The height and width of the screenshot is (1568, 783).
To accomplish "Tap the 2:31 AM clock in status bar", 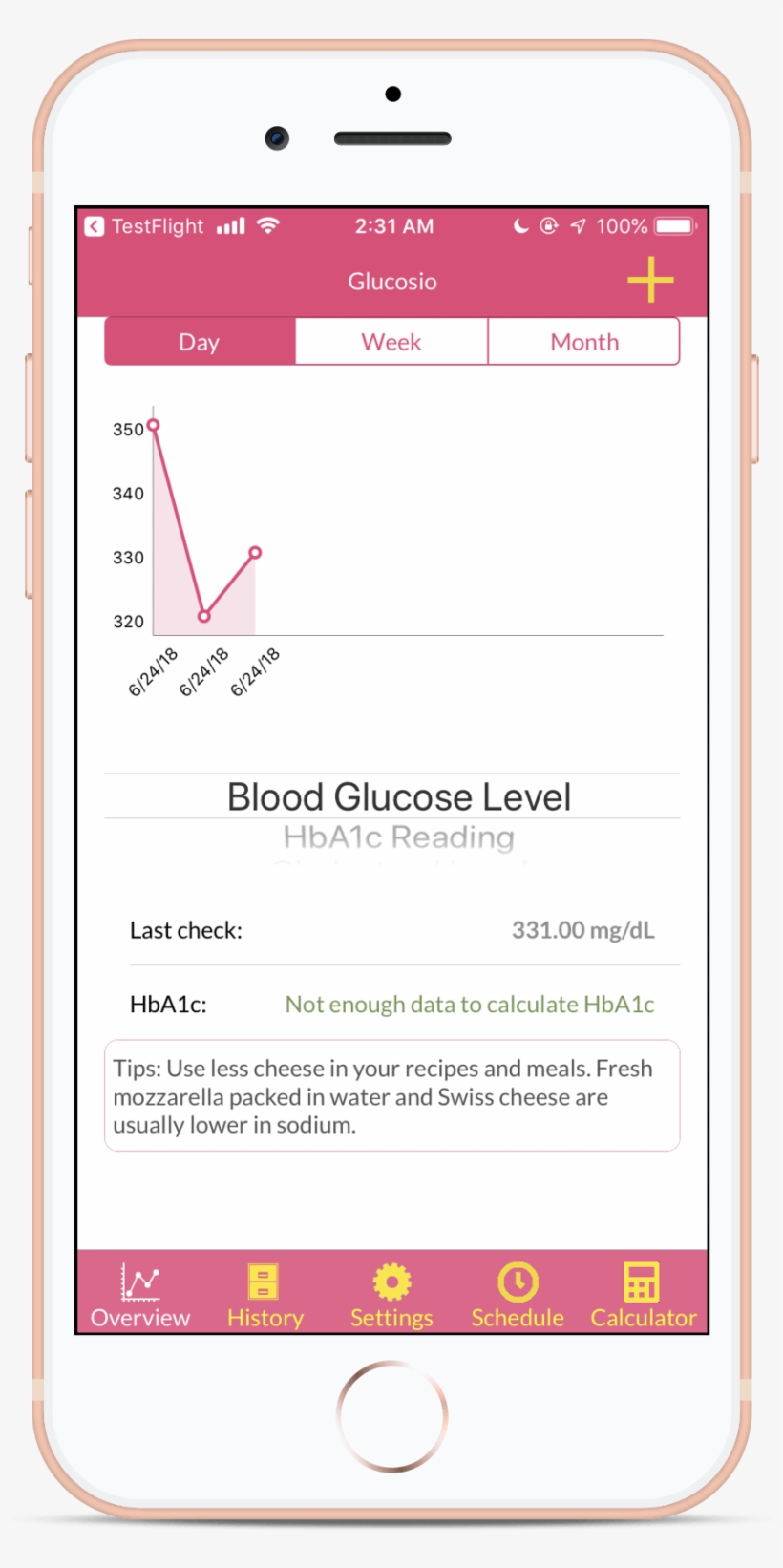I will pyautogui.click(x=392, y=225).
